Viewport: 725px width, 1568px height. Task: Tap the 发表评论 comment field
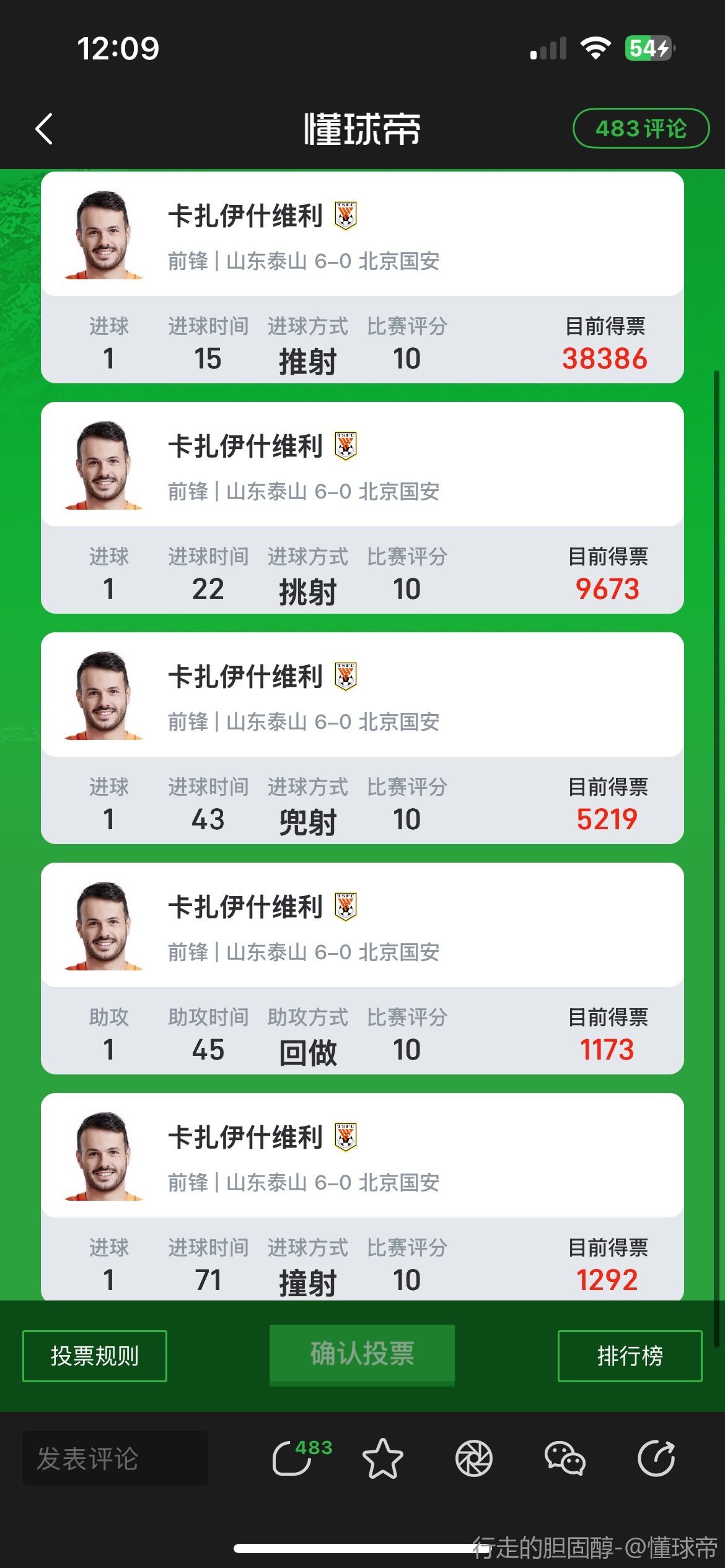coord(115,1458)
